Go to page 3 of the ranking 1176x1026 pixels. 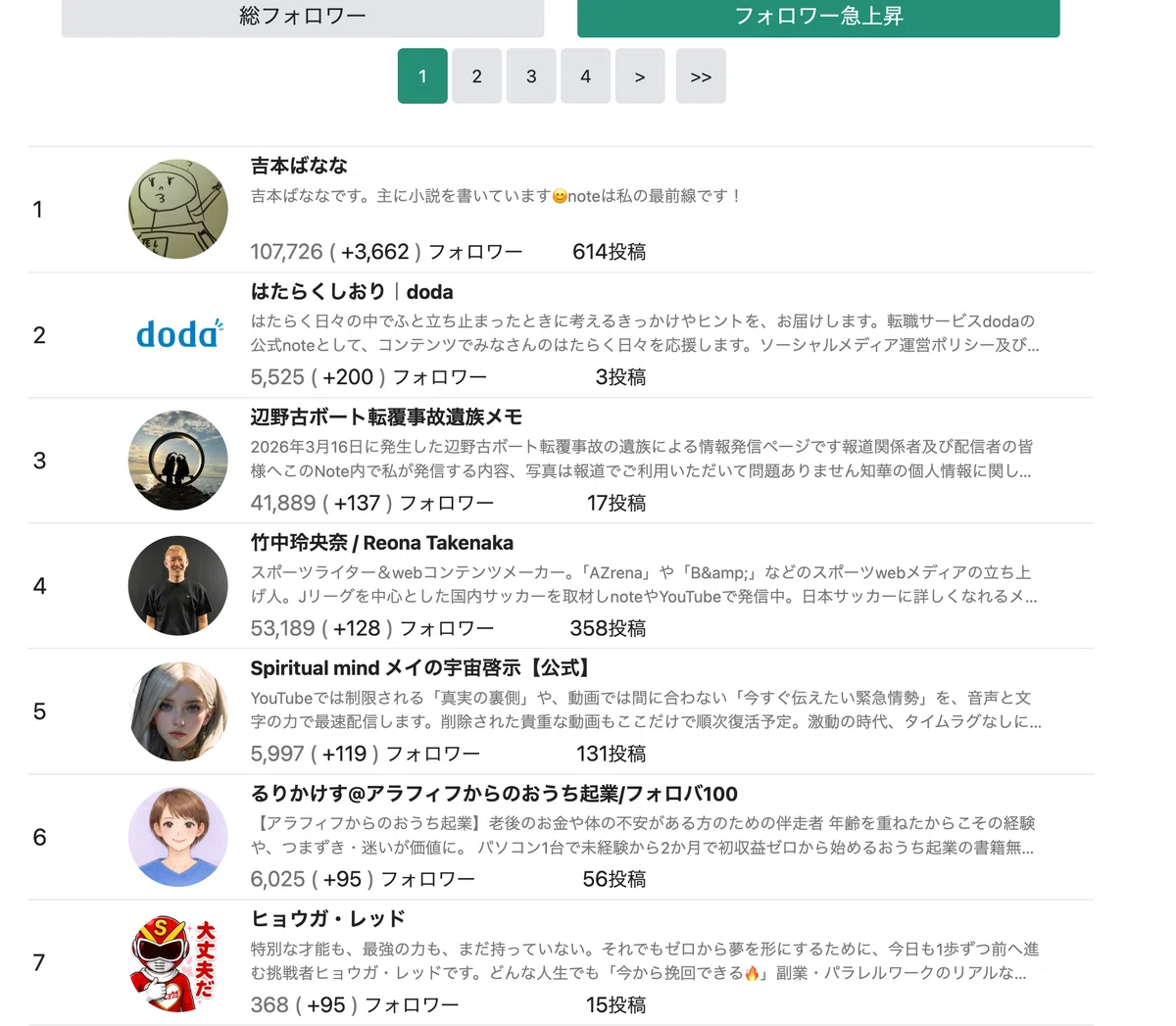click(531, 76)
